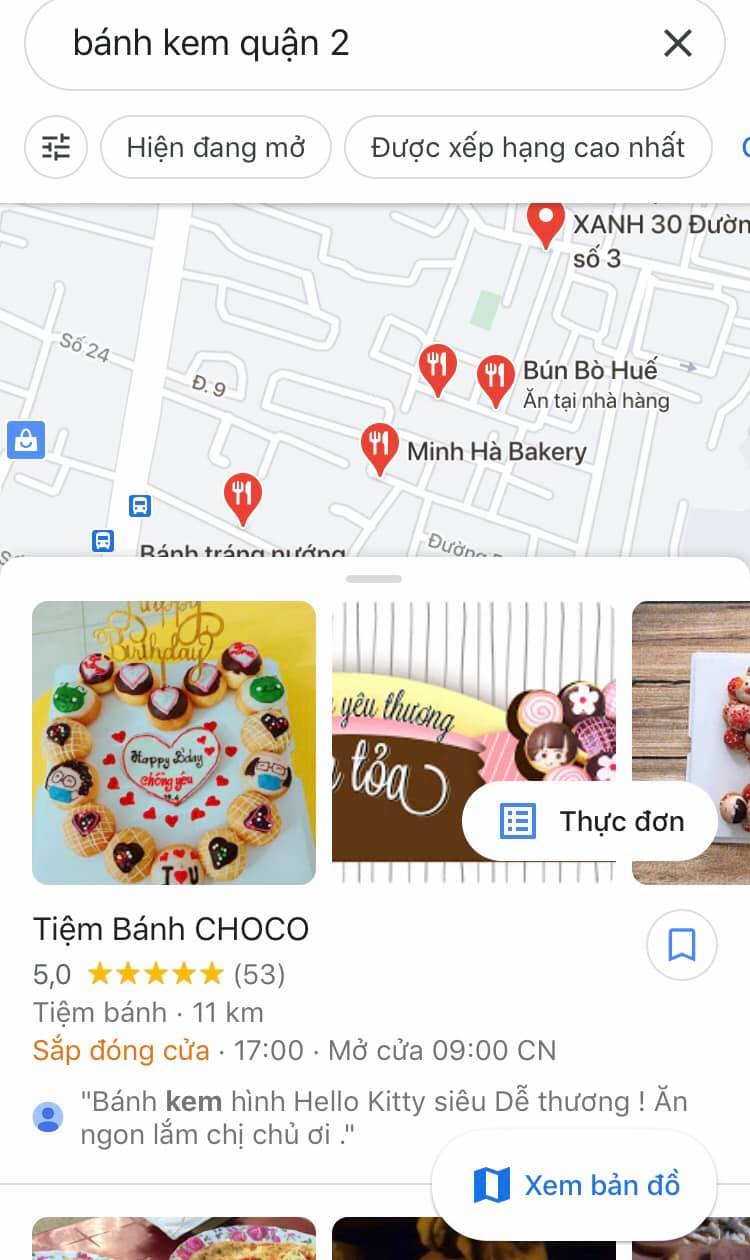This screenshot has width=750, height=1260.
Task: Save Tiệm Bánh CHOCO with bookmark icon
Action: (x=682, y=944)
